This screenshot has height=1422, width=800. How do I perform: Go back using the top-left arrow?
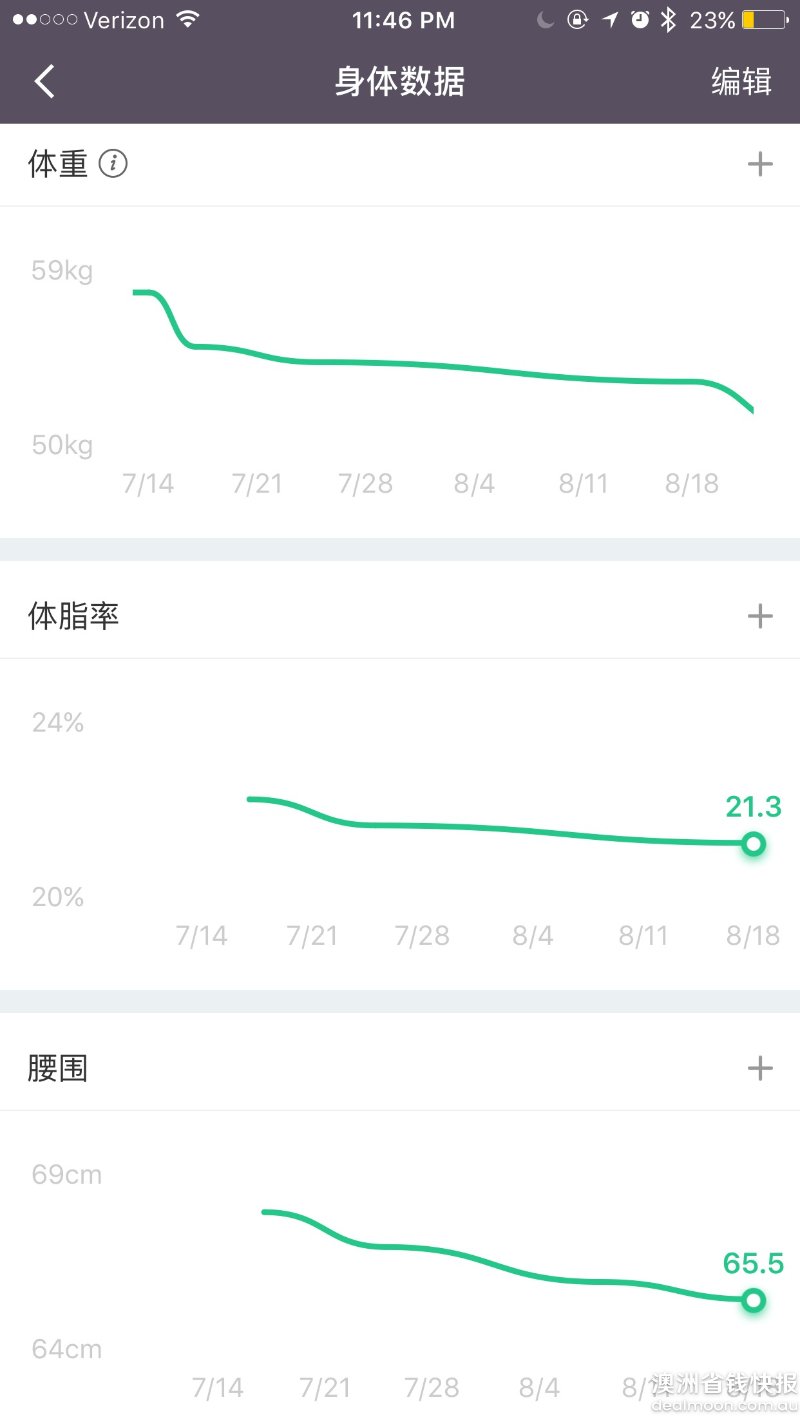tap(45, 81)
